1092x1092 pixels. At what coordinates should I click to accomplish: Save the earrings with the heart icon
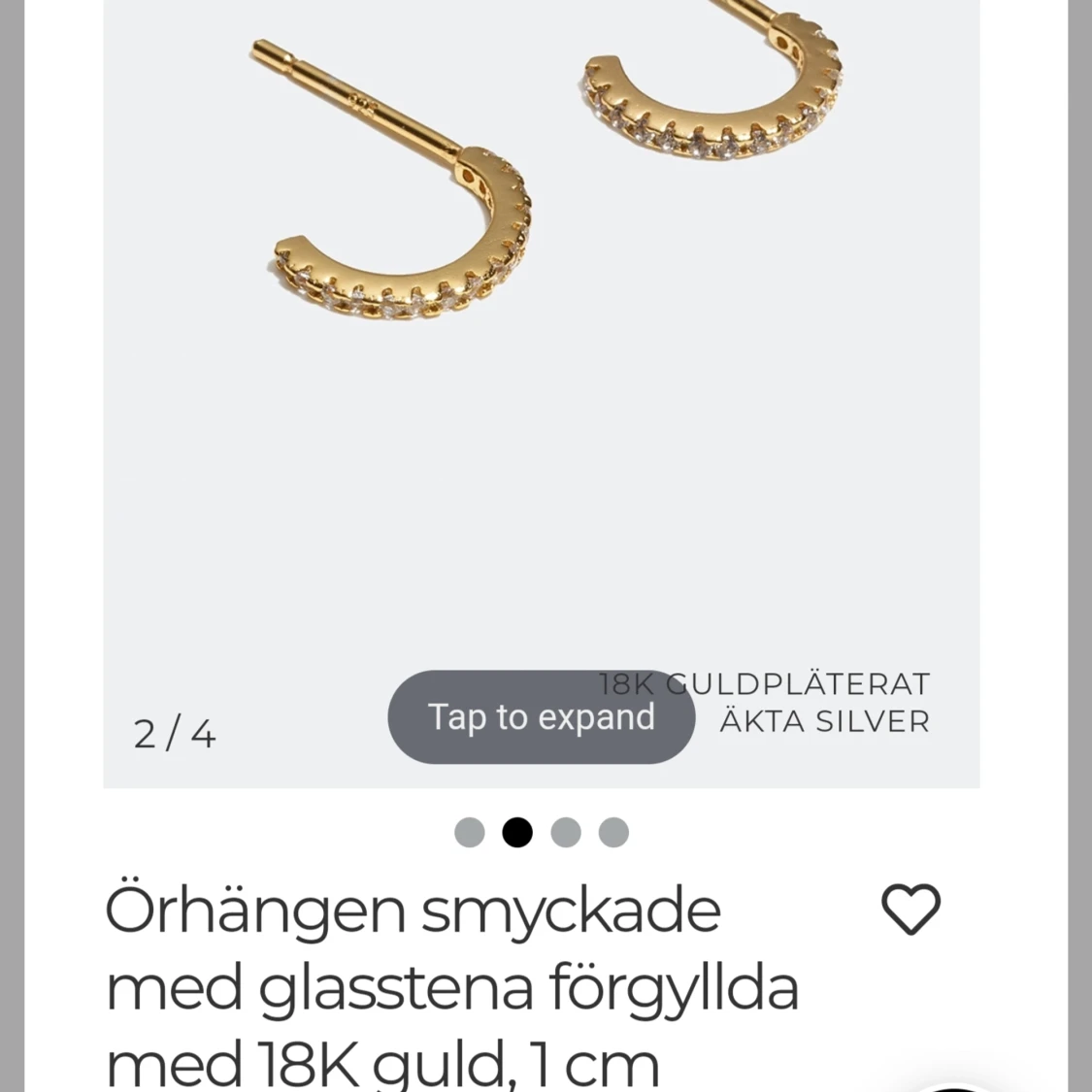[910, 910]
